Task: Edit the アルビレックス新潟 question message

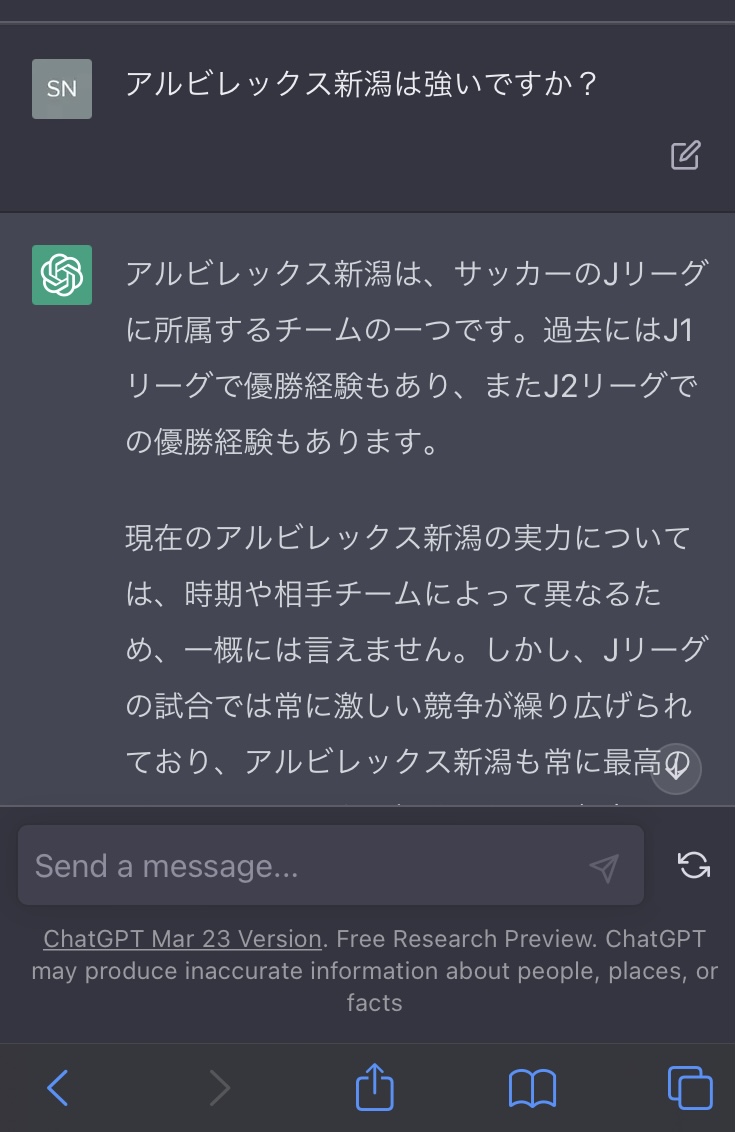Action: [x=685, y=156]
